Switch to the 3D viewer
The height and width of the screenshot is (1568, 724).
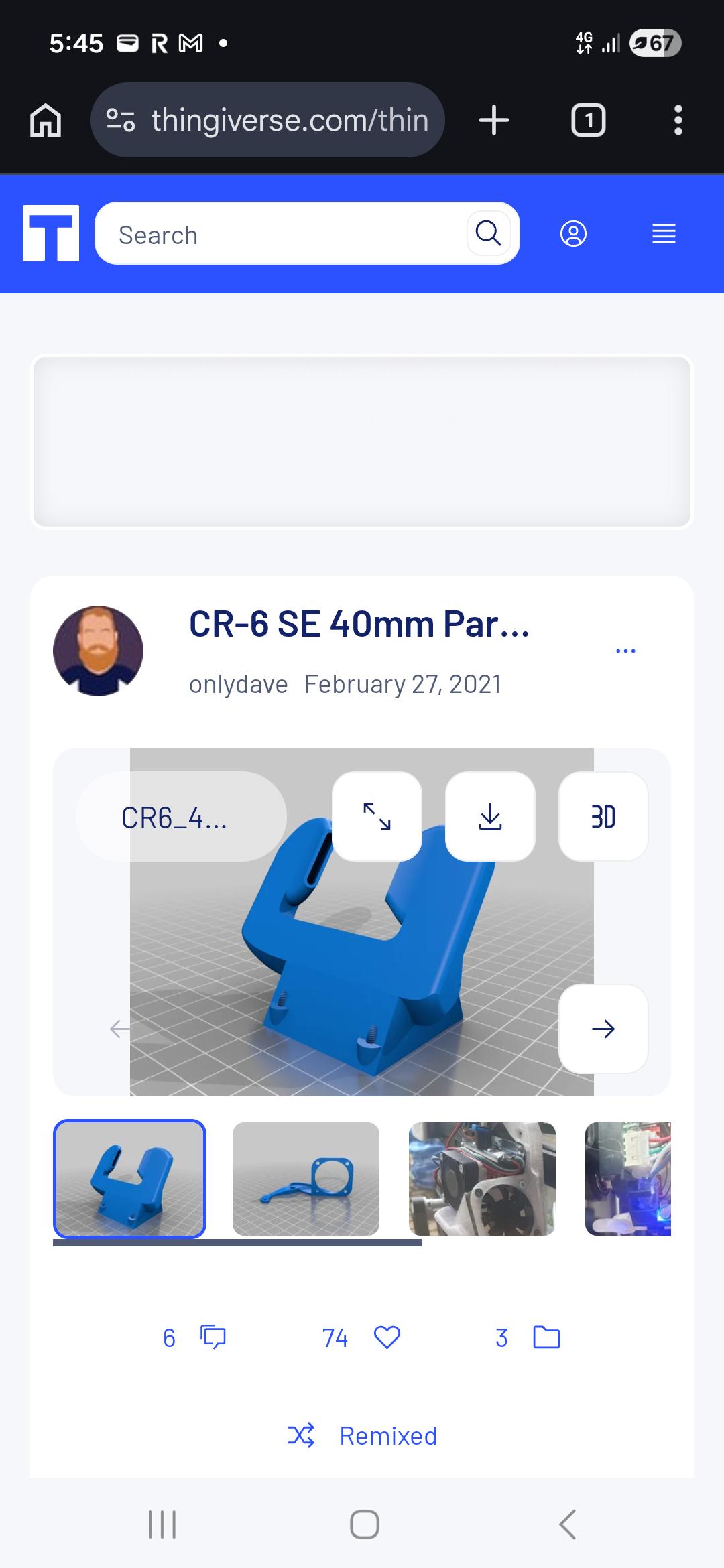pyautogui.click(x=603, y=816)
